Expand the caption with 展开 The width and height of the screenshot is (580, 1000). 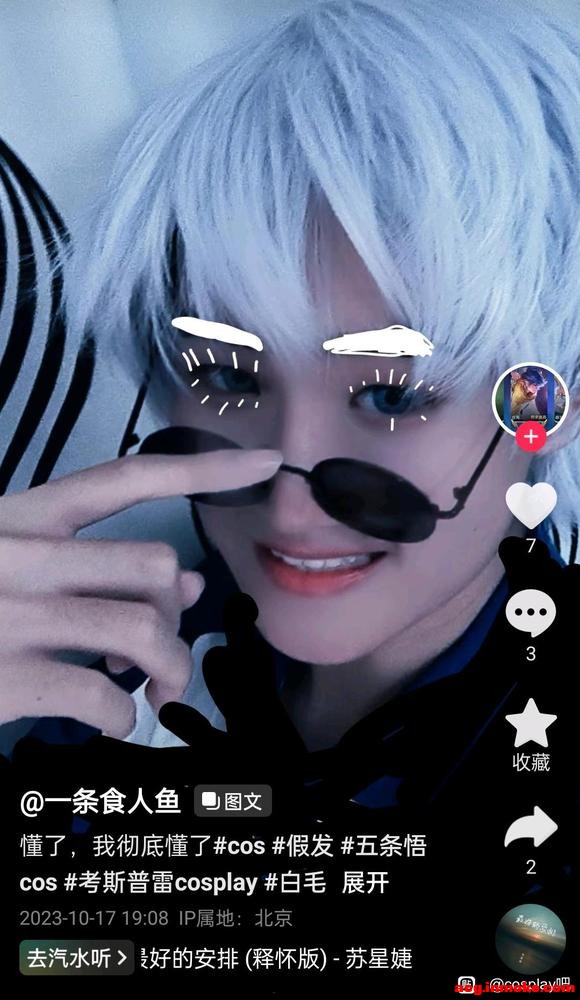366,883
